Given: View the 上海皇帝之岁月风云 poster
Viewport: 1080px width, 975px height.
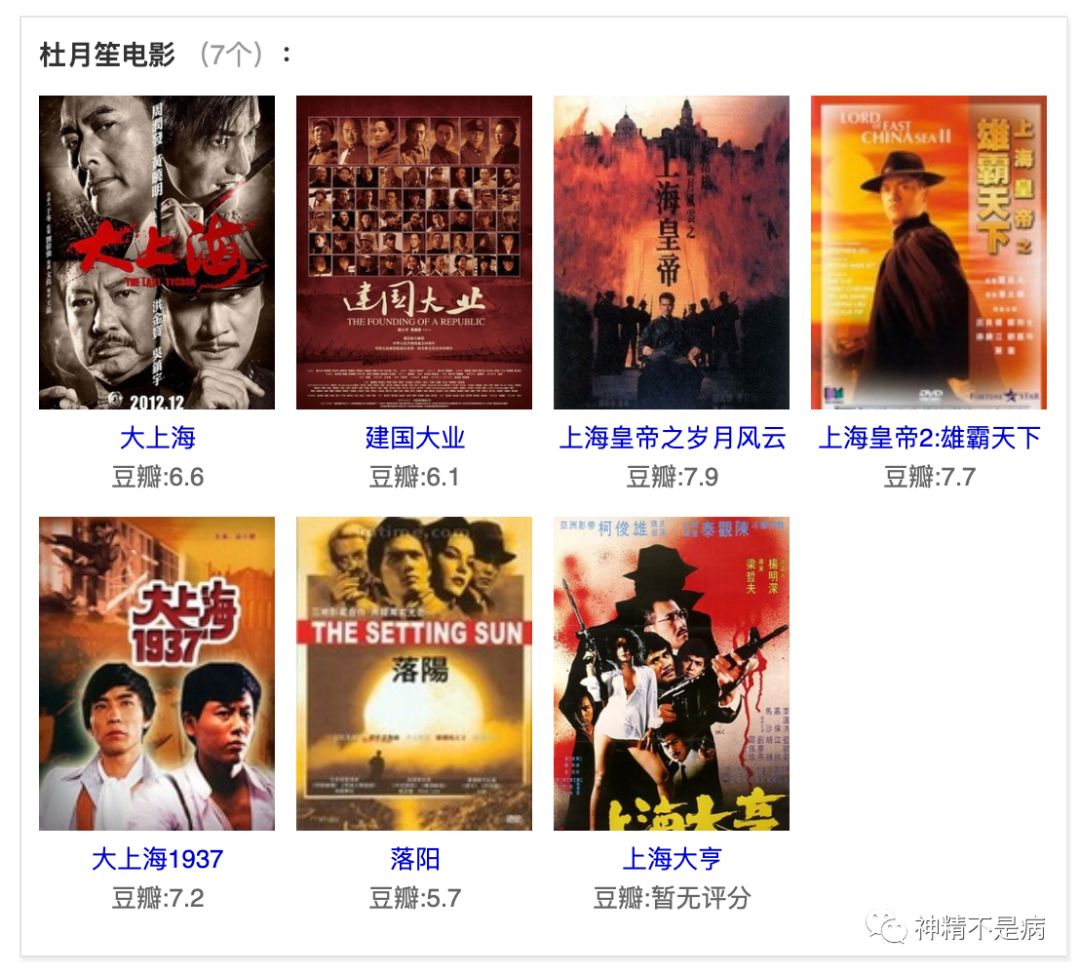Looking at the screenshot, I should click(x=672, y=252).
